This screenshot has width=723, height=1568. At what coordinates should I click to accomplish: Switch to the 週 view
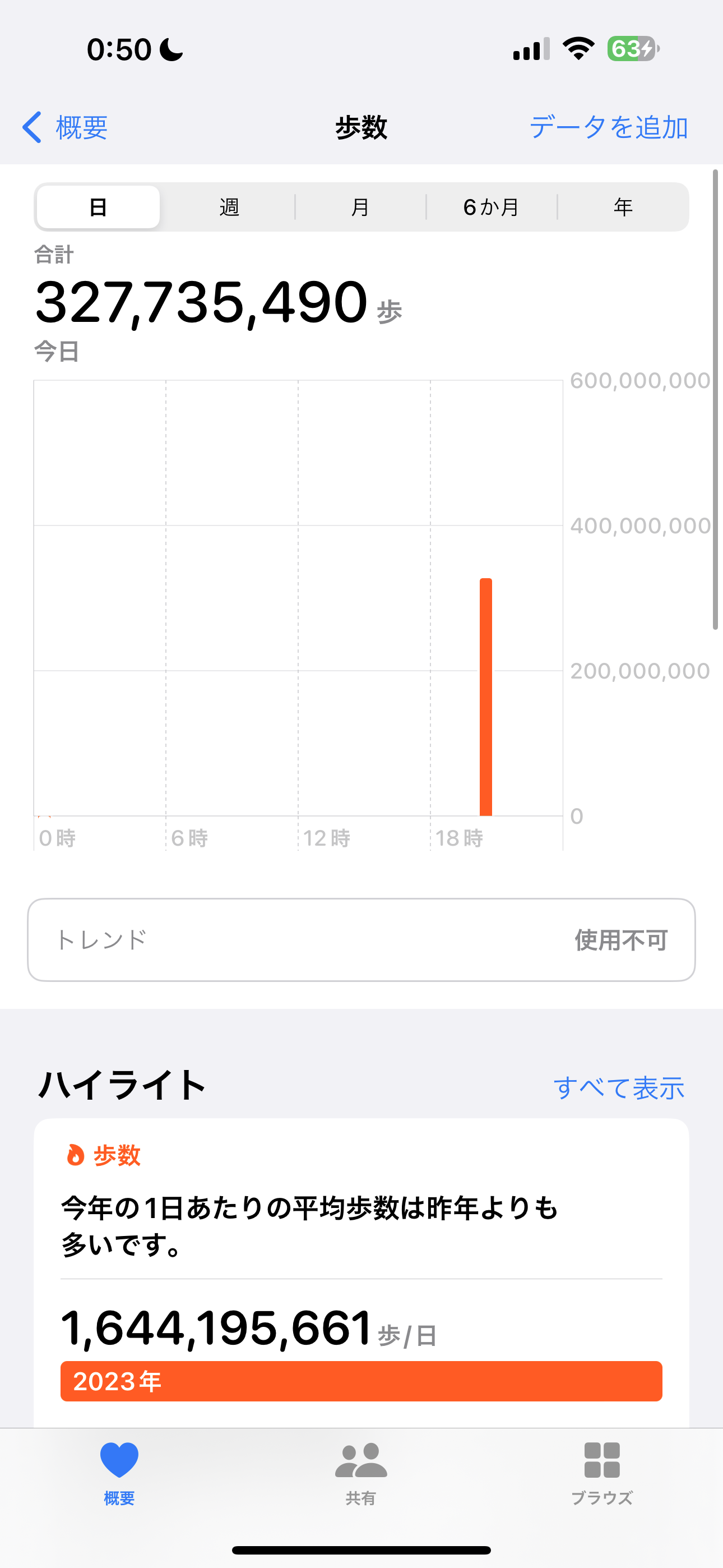pos(229,207)
